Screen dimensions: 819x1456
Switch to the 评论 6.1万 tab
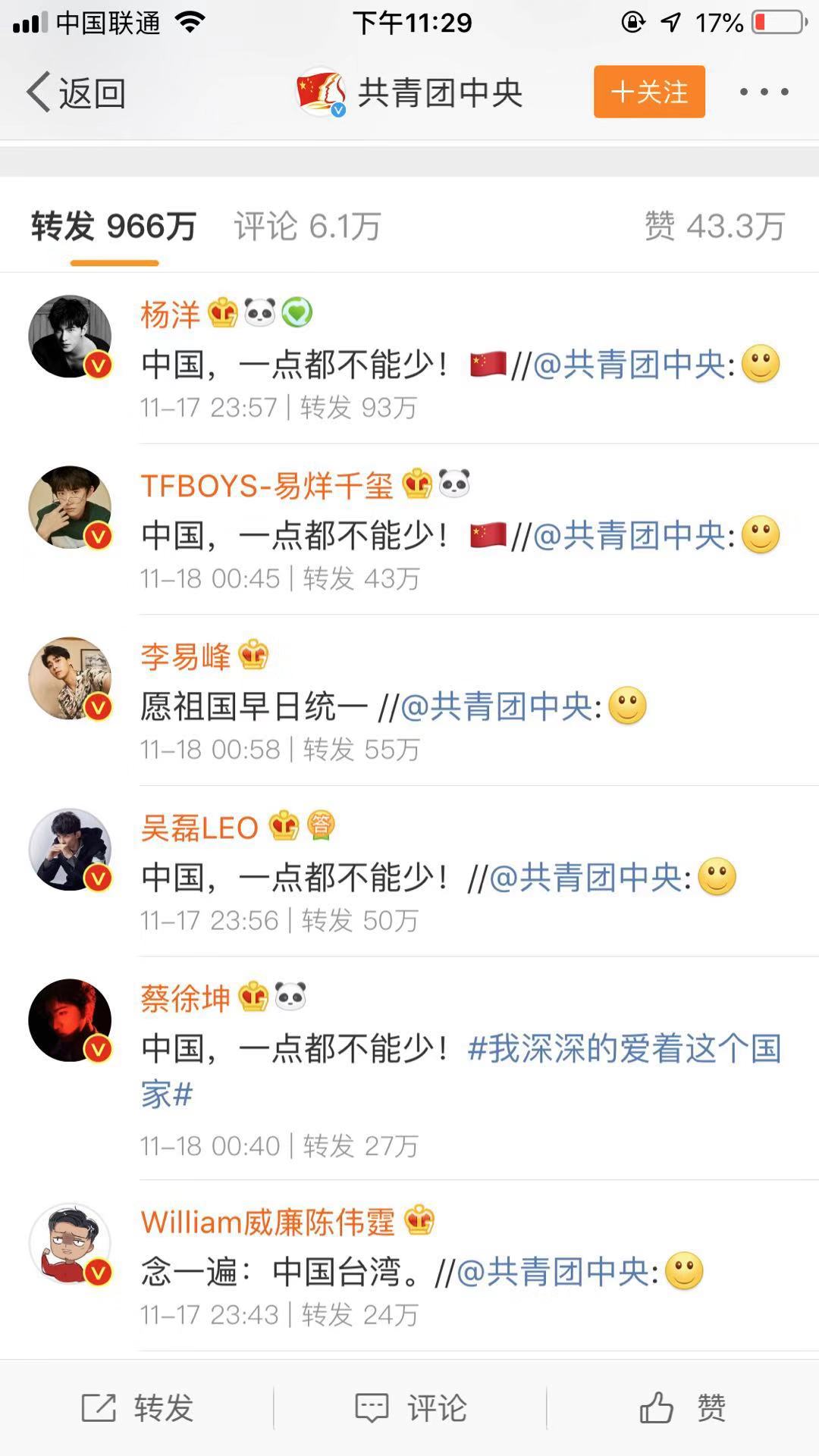(307, 226)
